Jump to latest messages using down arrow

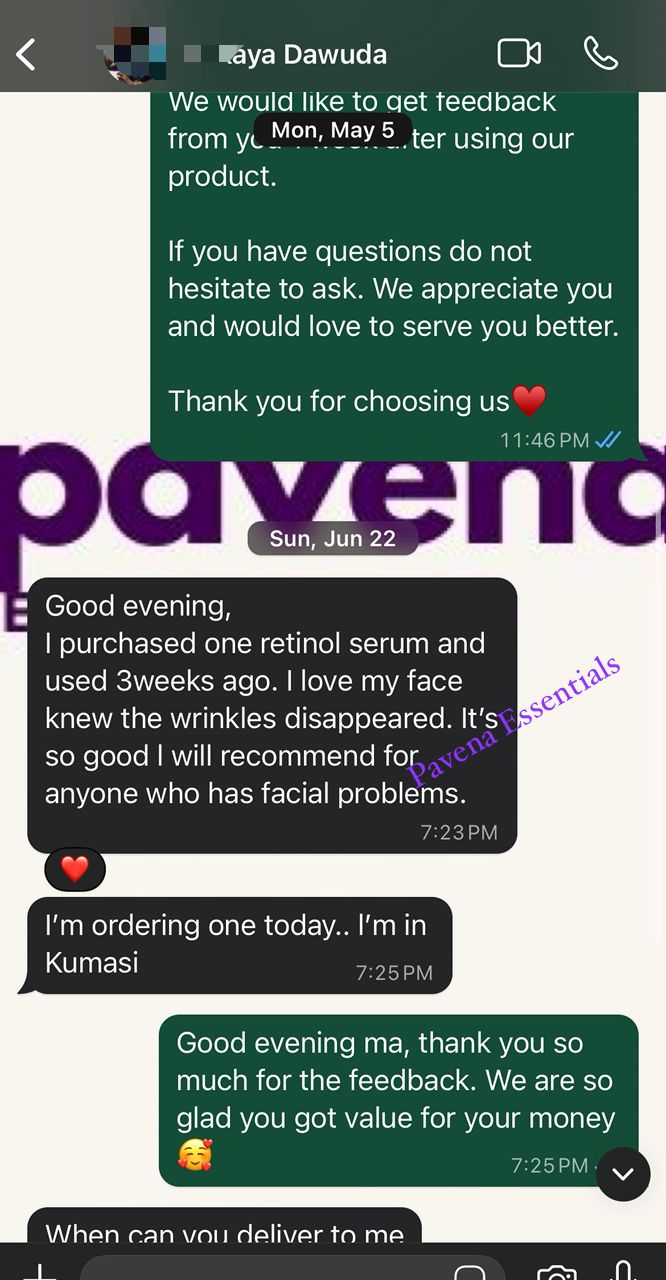[x=623, y=1174]
